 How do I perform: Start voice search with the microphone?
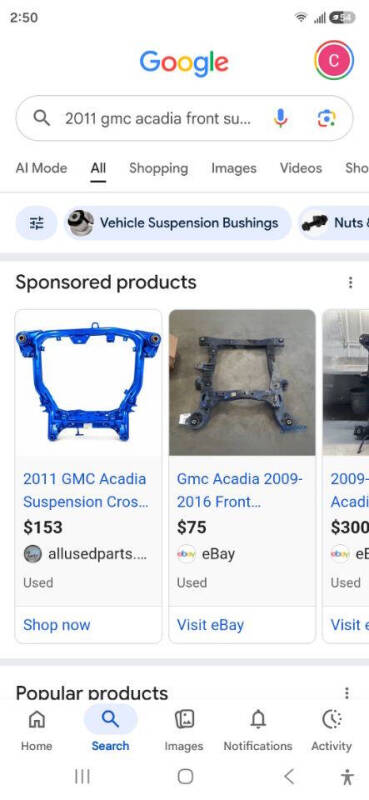tap(280, 118)
